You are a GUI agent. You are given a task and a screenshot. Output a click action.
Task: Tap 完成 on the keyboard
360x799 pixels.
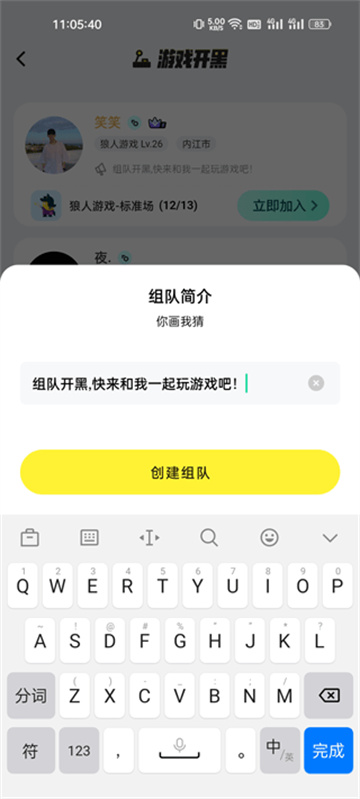[328, 750]
